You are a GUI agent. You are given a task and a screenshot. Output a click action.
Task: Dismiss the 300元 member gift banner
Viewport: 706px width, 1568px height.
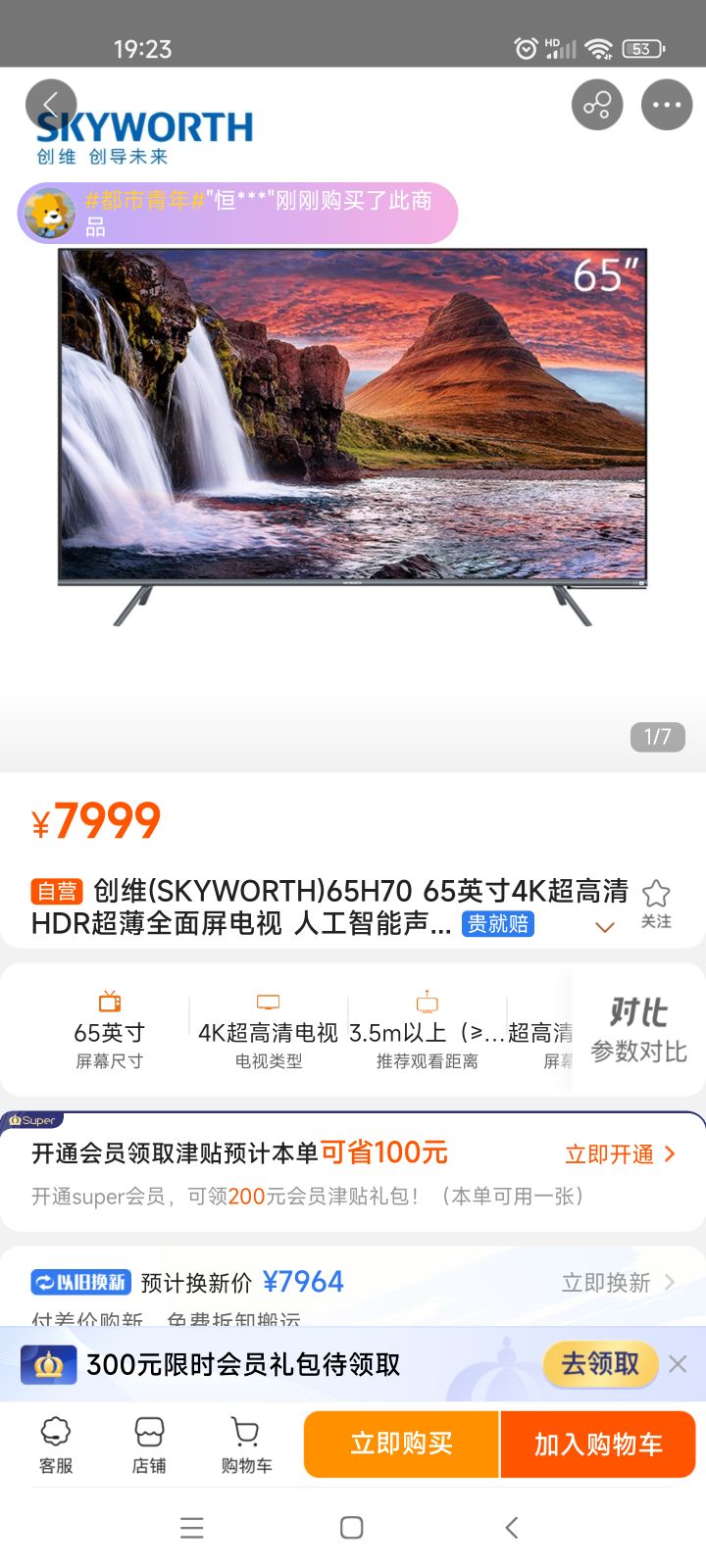pyautogui.click(x=678, y=1363)
